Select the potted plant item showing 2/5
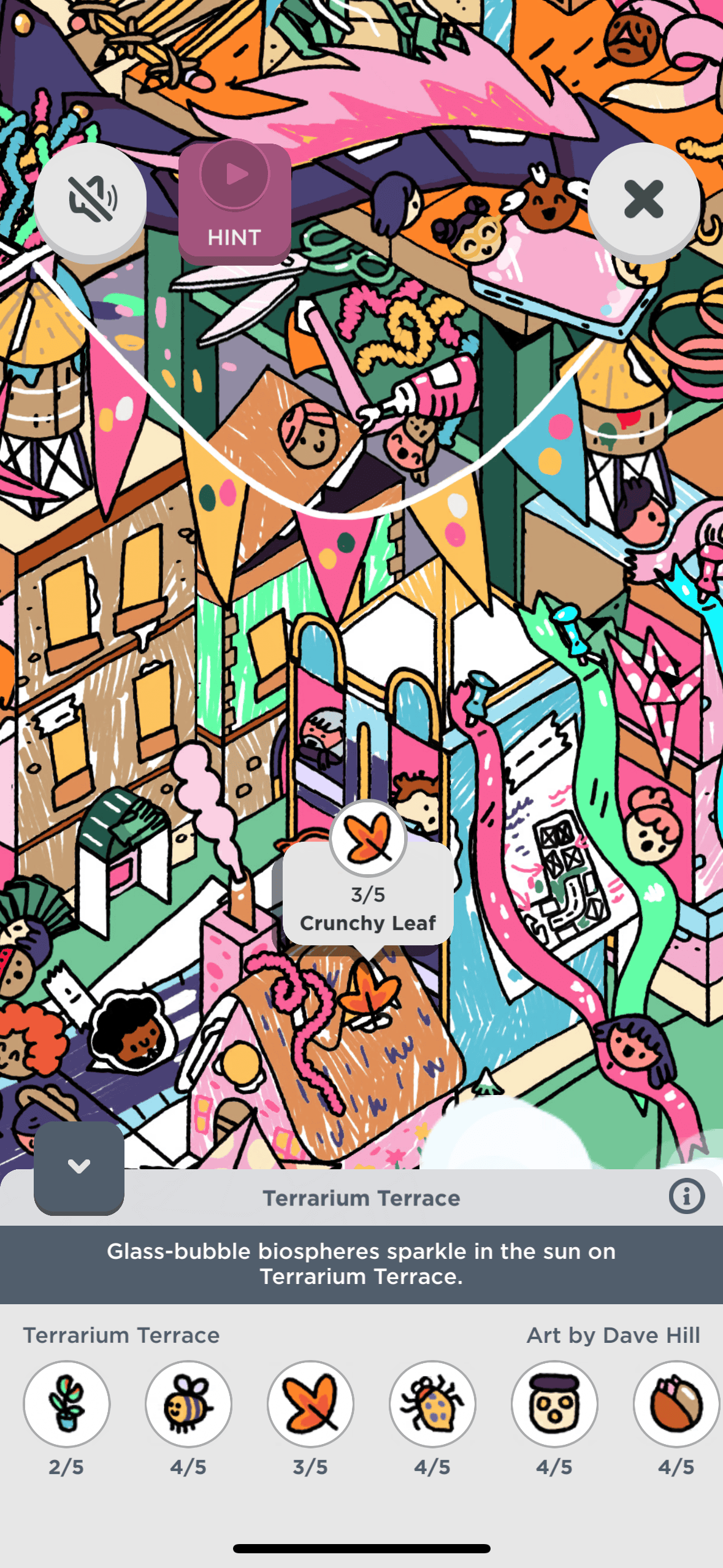 tap(67, 1404)
